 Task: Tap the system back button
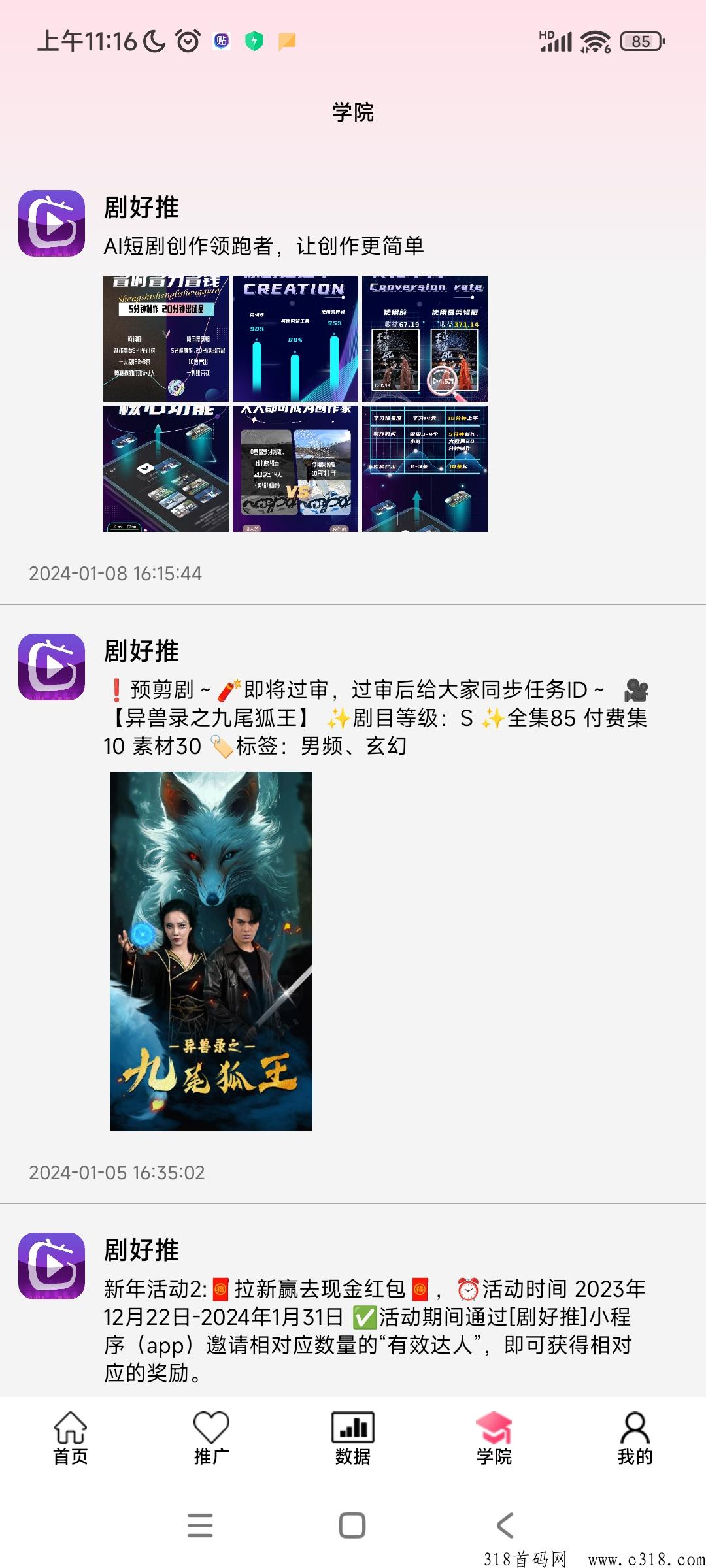pyautogui.click(x=505, y=1526)
